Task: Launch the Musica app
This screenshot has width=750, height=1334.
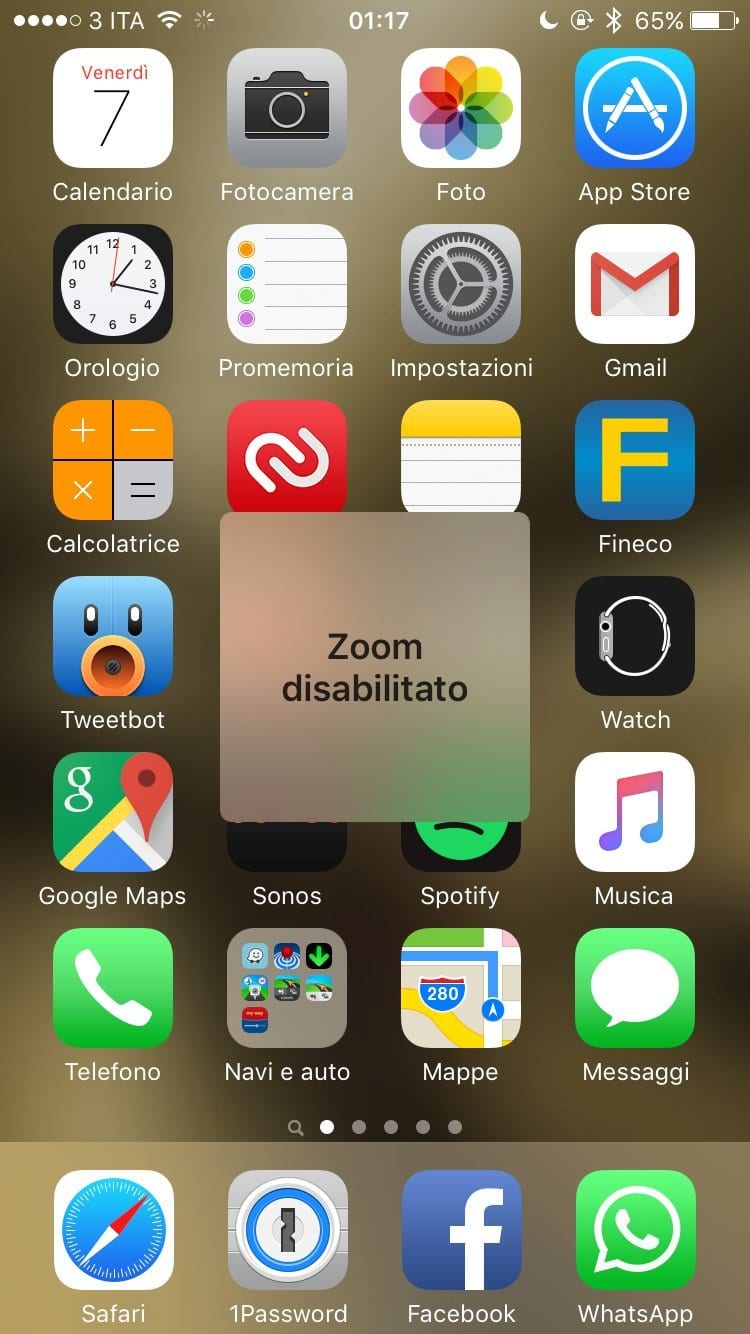Action: tap(635, 812)
